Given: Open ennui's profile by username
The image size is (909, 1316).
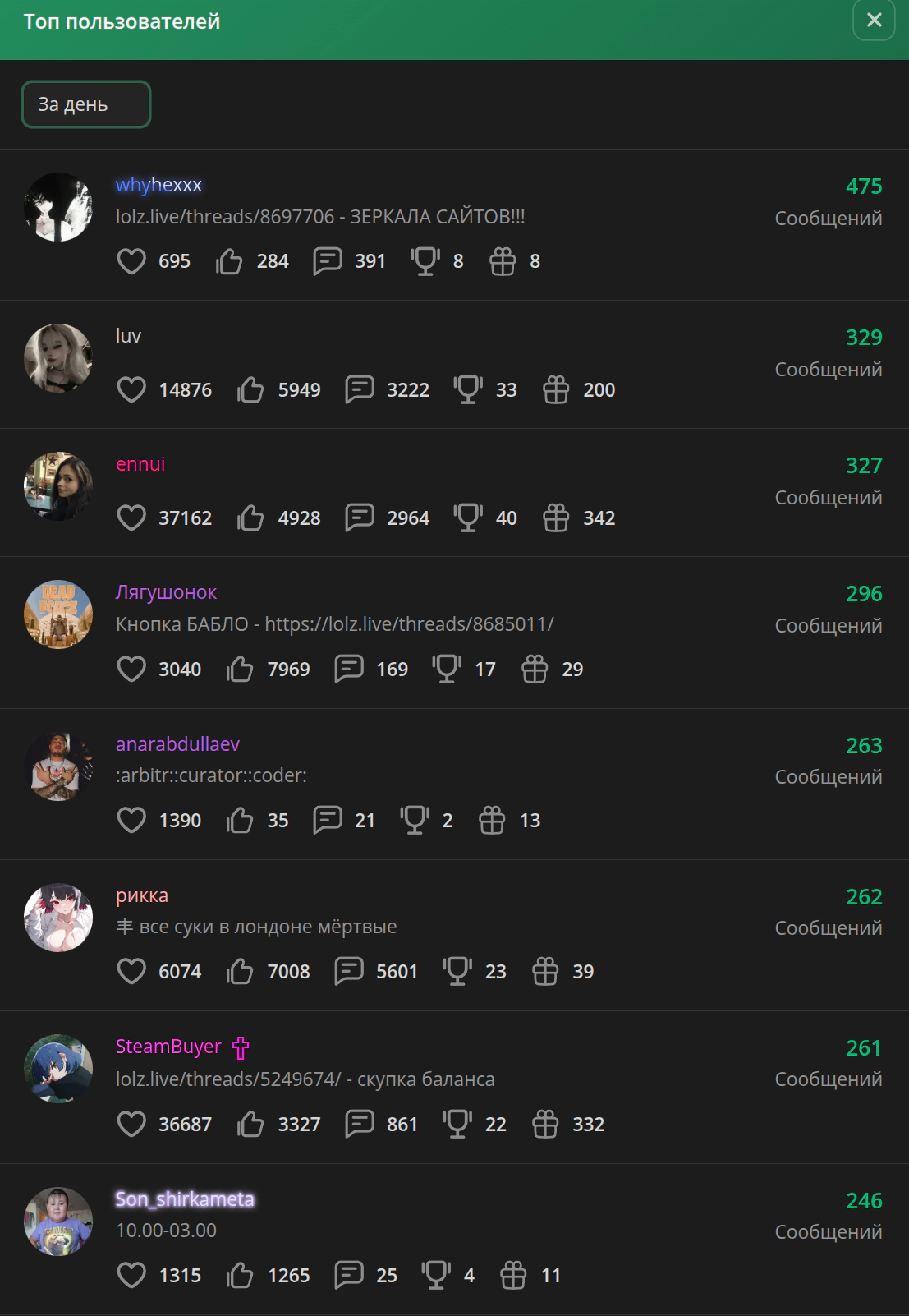Looking at the screenshot, I should [x=140, y=464].
